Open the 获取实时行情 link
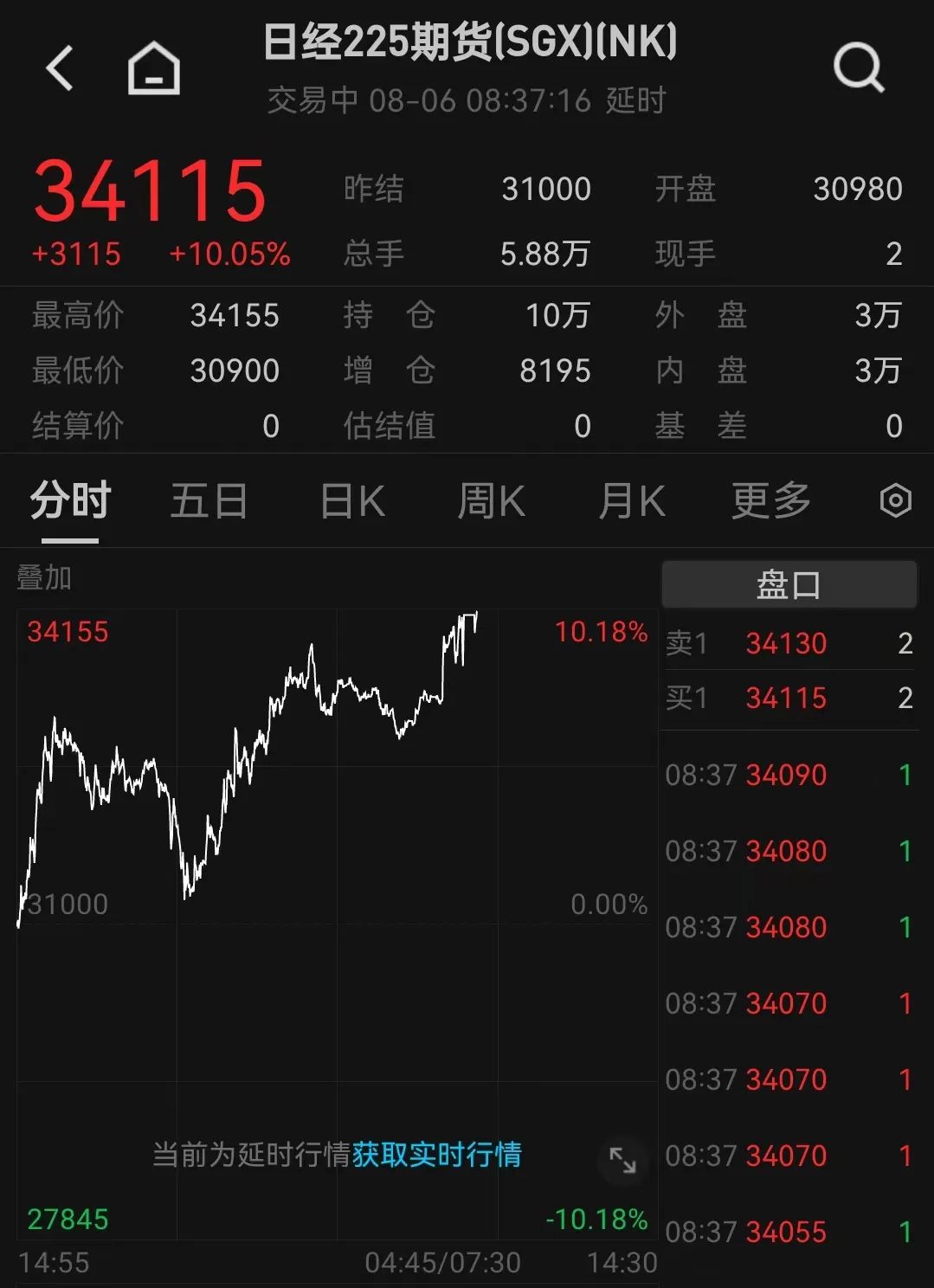The image size is (934, 1288). pyautogui.click(x=436, y=1155)
